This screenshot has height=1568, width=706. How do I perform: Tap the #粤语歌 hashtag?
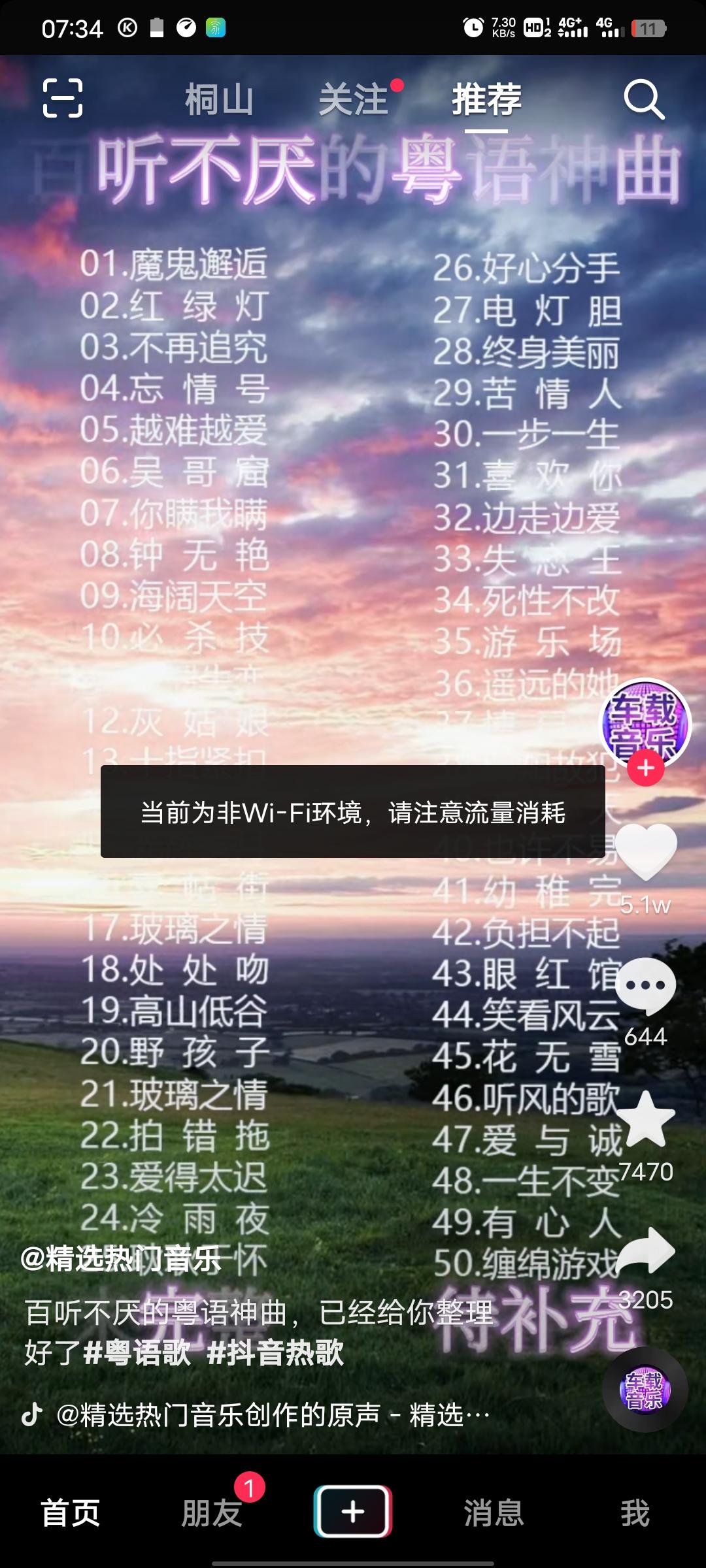[137, 1352]
